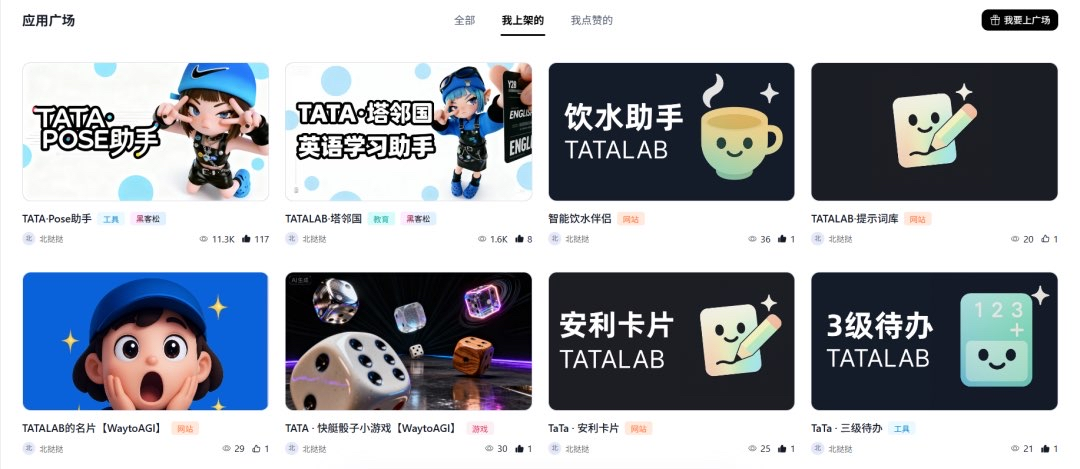Switch to the 全部 tab

464,20
